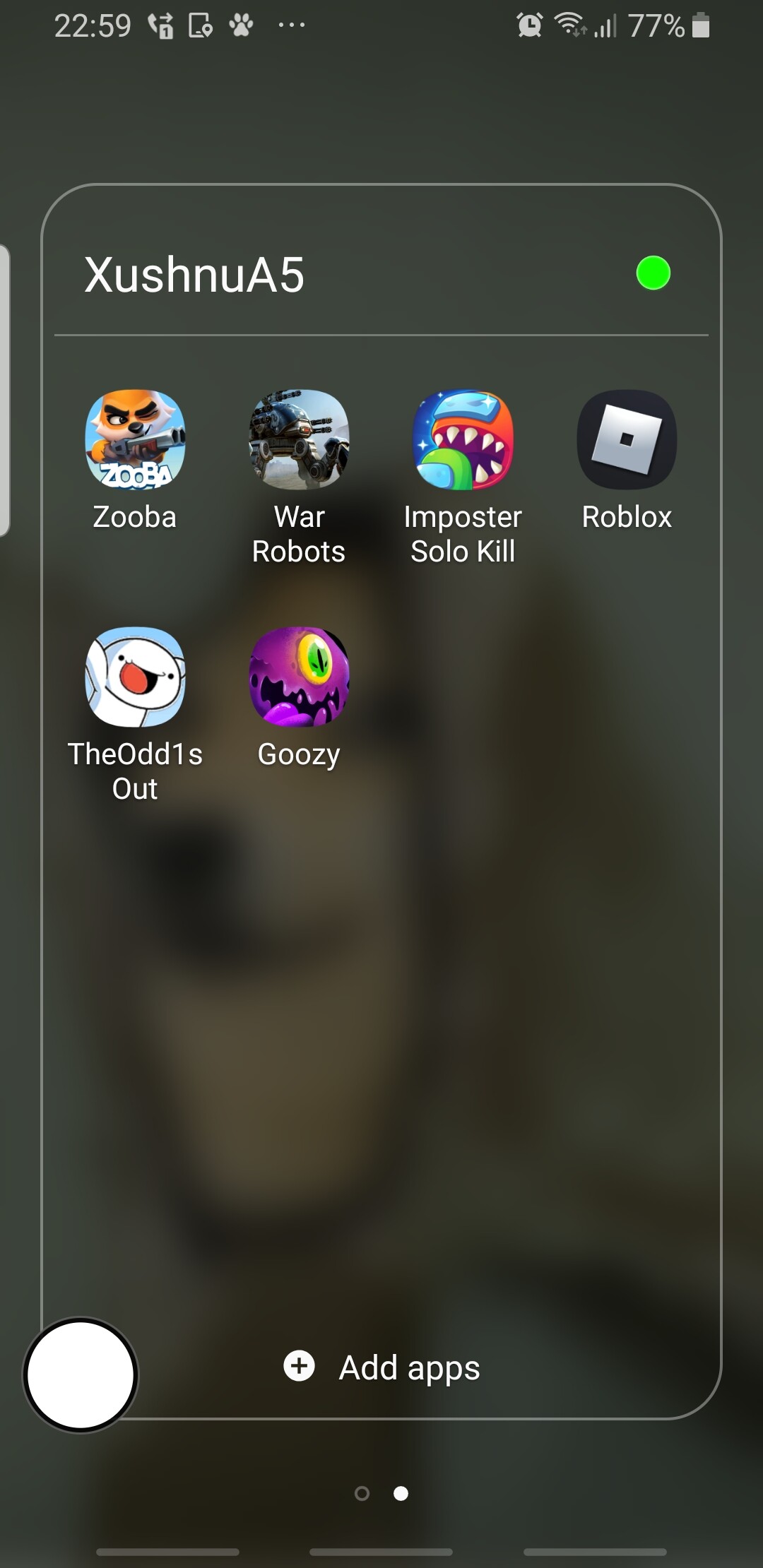Tap the white floating circle button
This screenshot has width=763, height=1568.
[x=81, y=1374]
